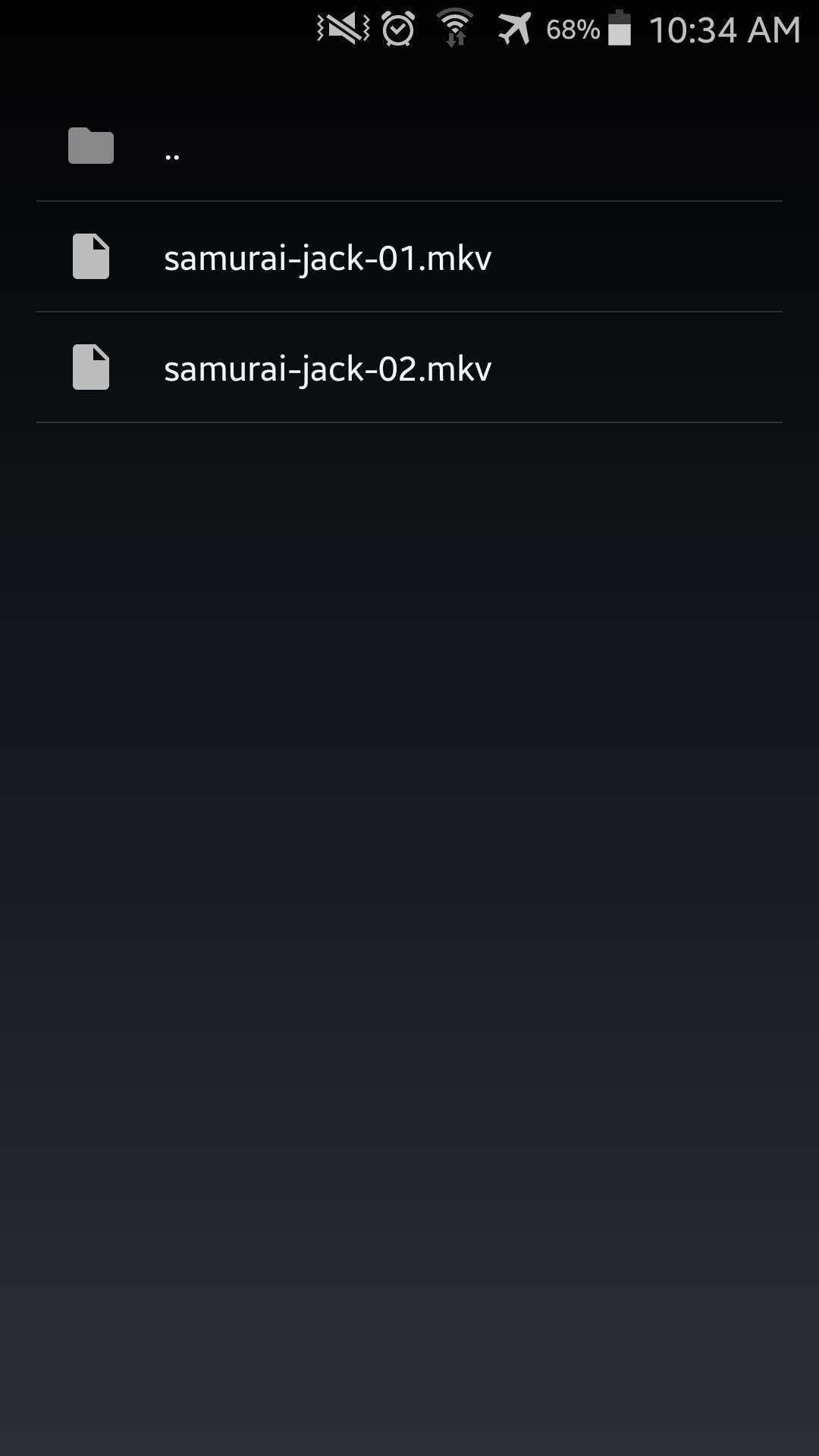The width and height of the screenshot is (819, 1456).
Task: Select the samurai-jack-02.mkv file icon
Action: [x=90, y=369]
